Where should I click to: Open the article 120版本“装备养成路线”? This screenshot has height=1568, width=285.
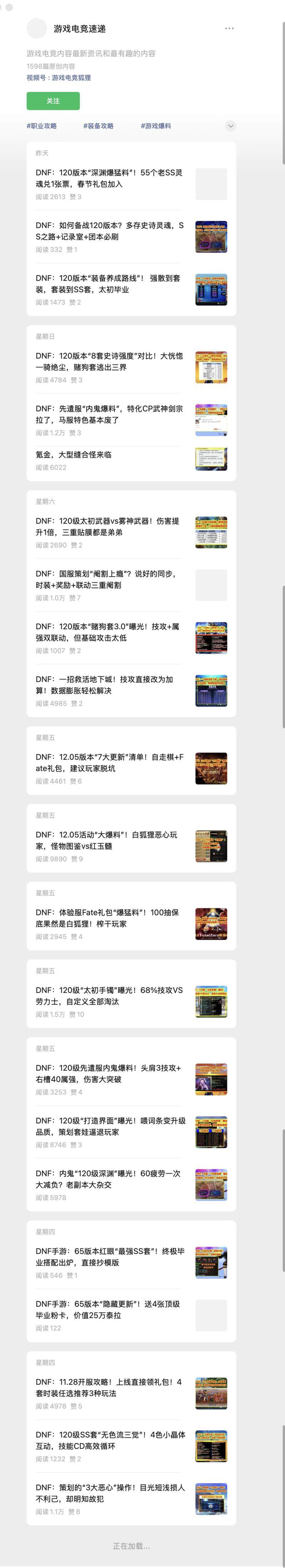tap(109, 284)
